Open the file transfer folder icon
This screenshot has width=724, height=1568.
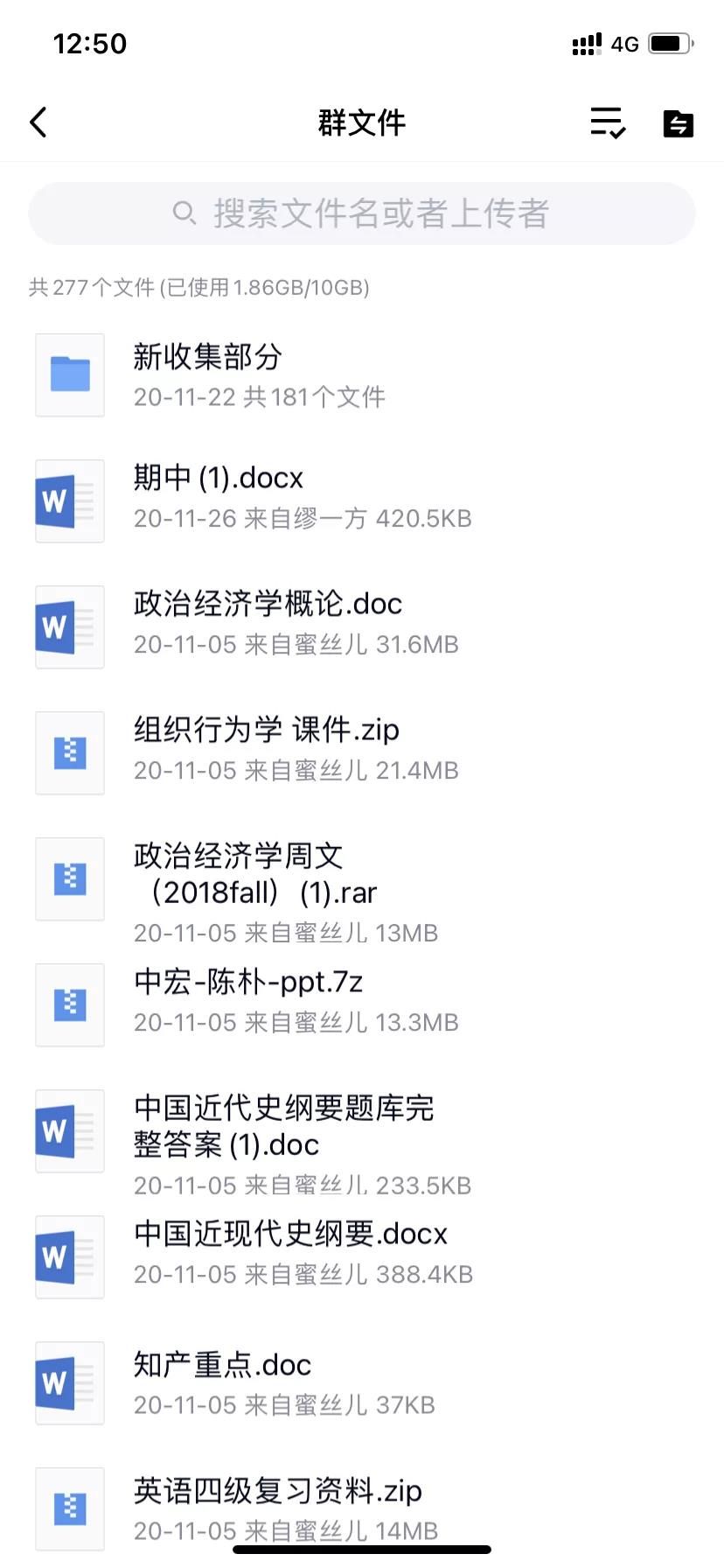click(x=679, y=123)
